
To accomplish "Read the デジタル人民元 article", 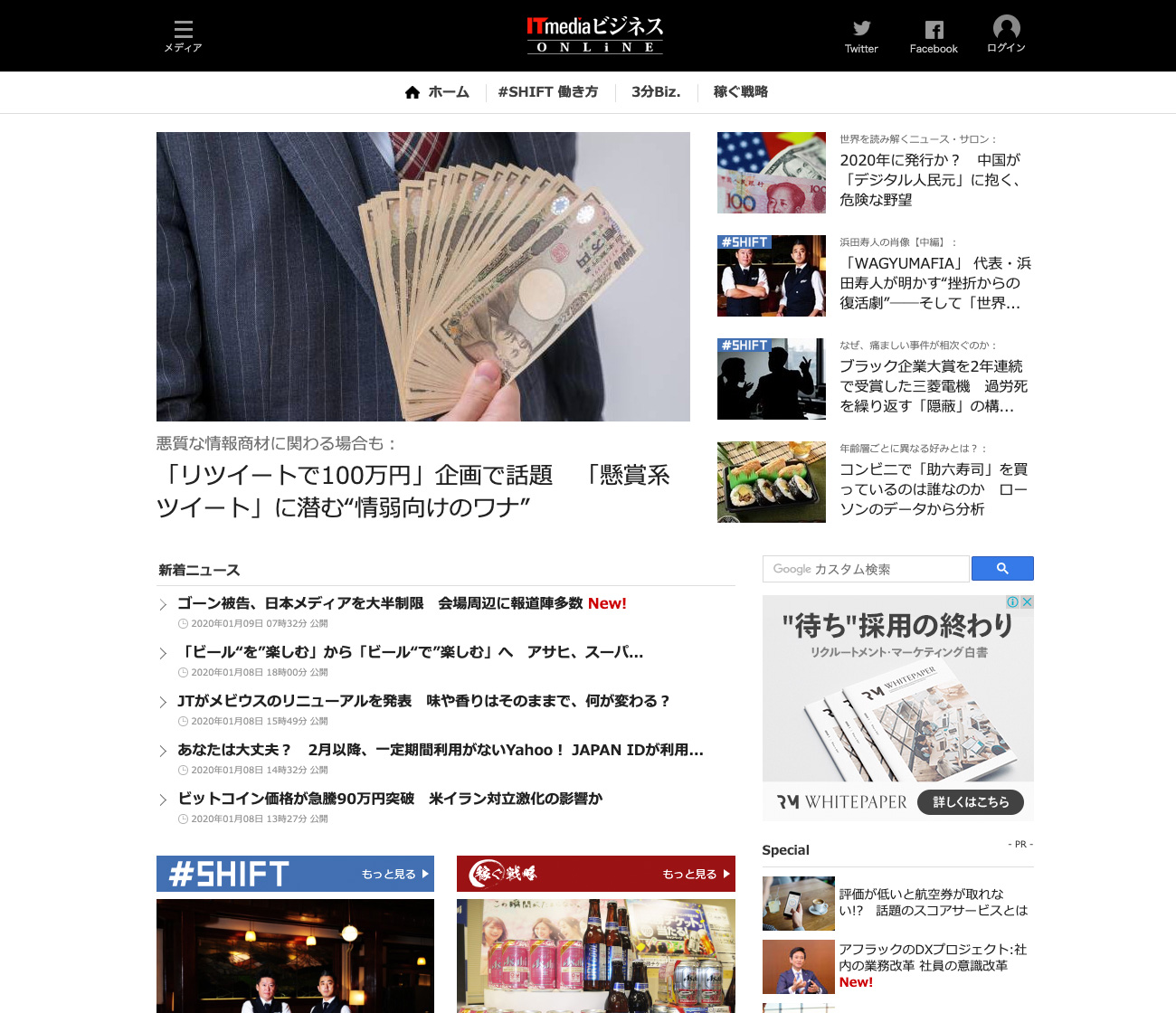I will [x=932, y=179].
